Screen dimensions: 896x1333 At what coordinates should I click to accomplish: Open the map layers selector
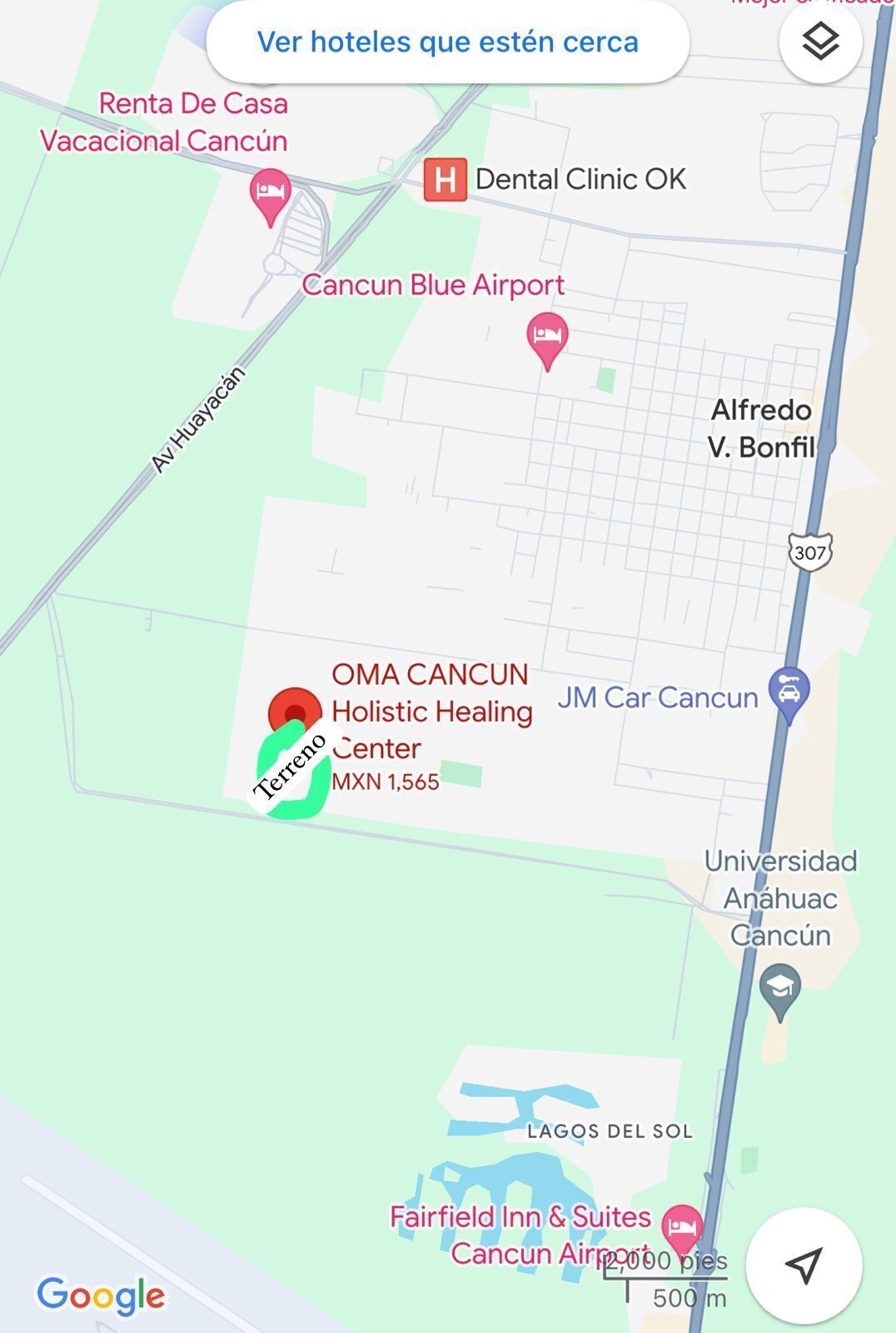(x=820, y=42)
